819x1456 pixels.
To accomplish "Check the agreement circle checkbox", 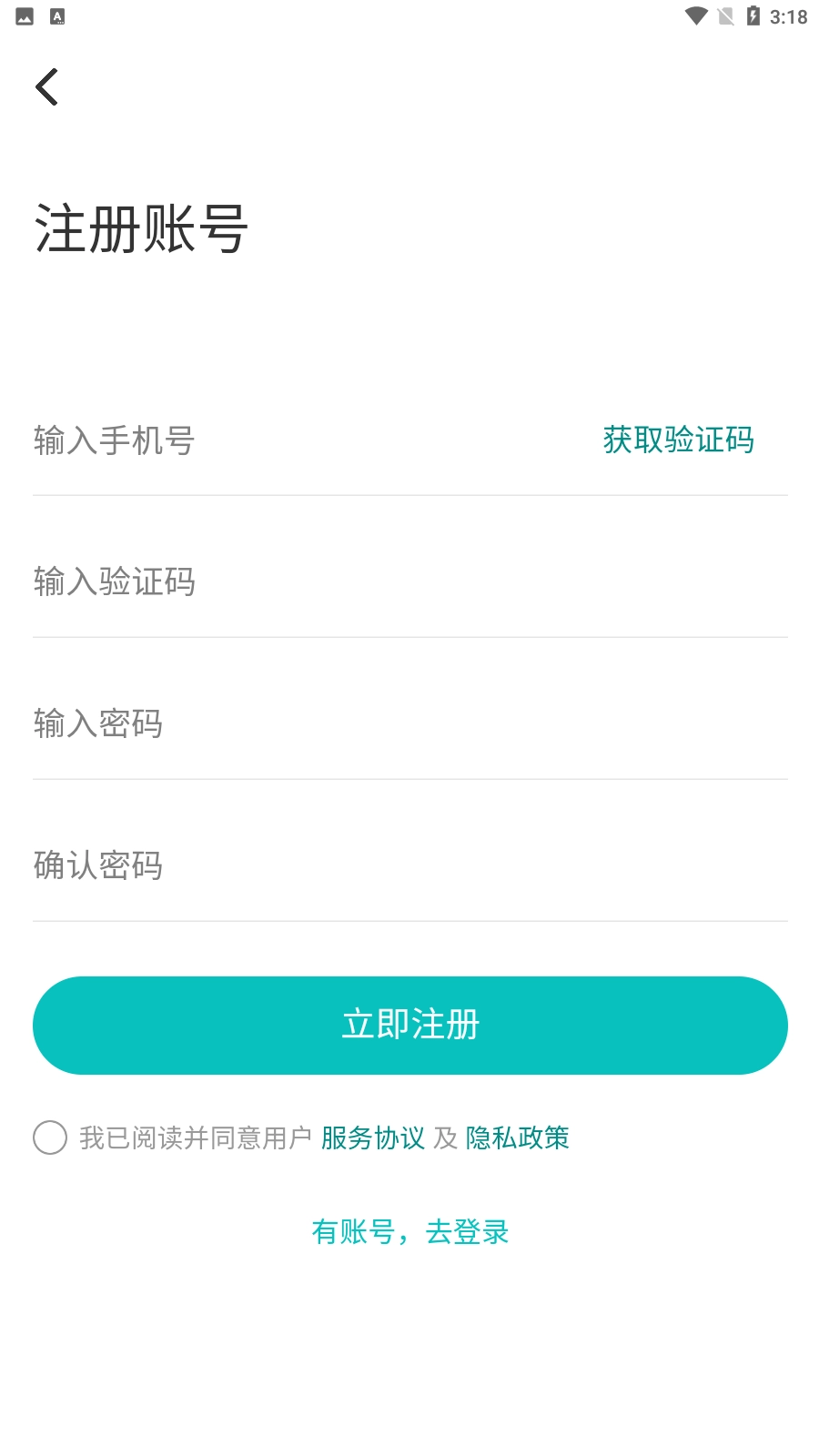I will (x=50, y=1137).
